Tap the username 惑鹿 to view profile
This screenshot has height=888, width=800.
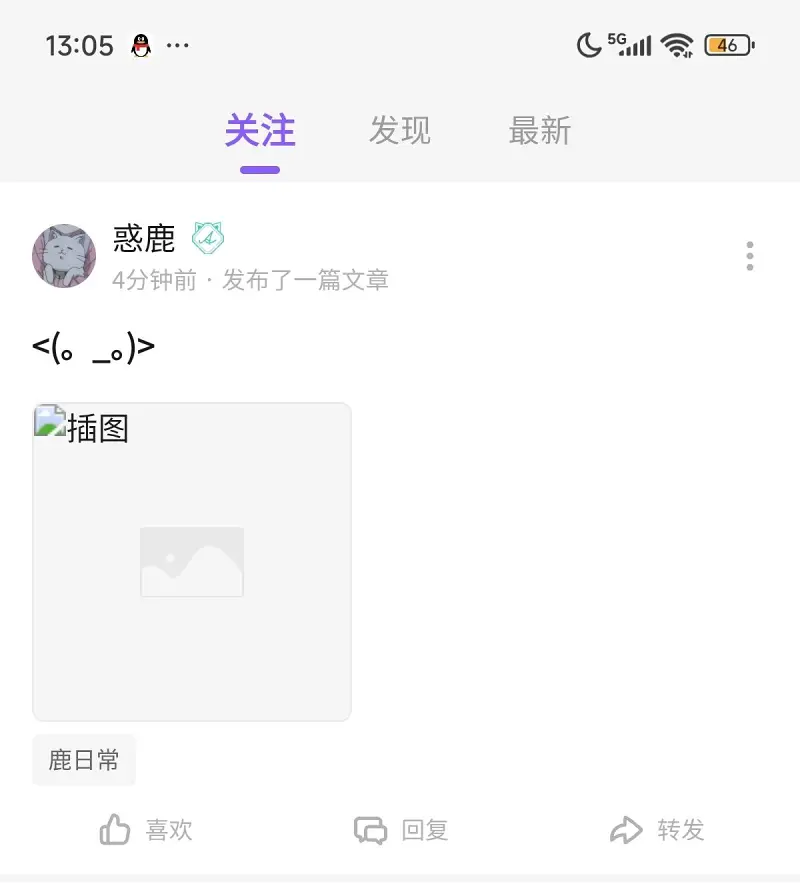pos(144,238)
